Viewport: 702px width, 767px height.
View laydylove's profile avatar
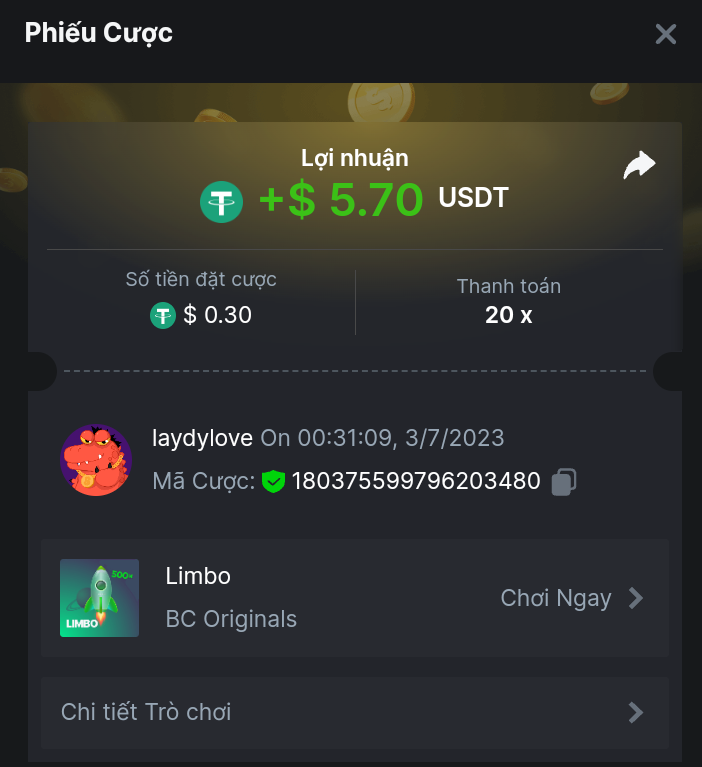97,460
